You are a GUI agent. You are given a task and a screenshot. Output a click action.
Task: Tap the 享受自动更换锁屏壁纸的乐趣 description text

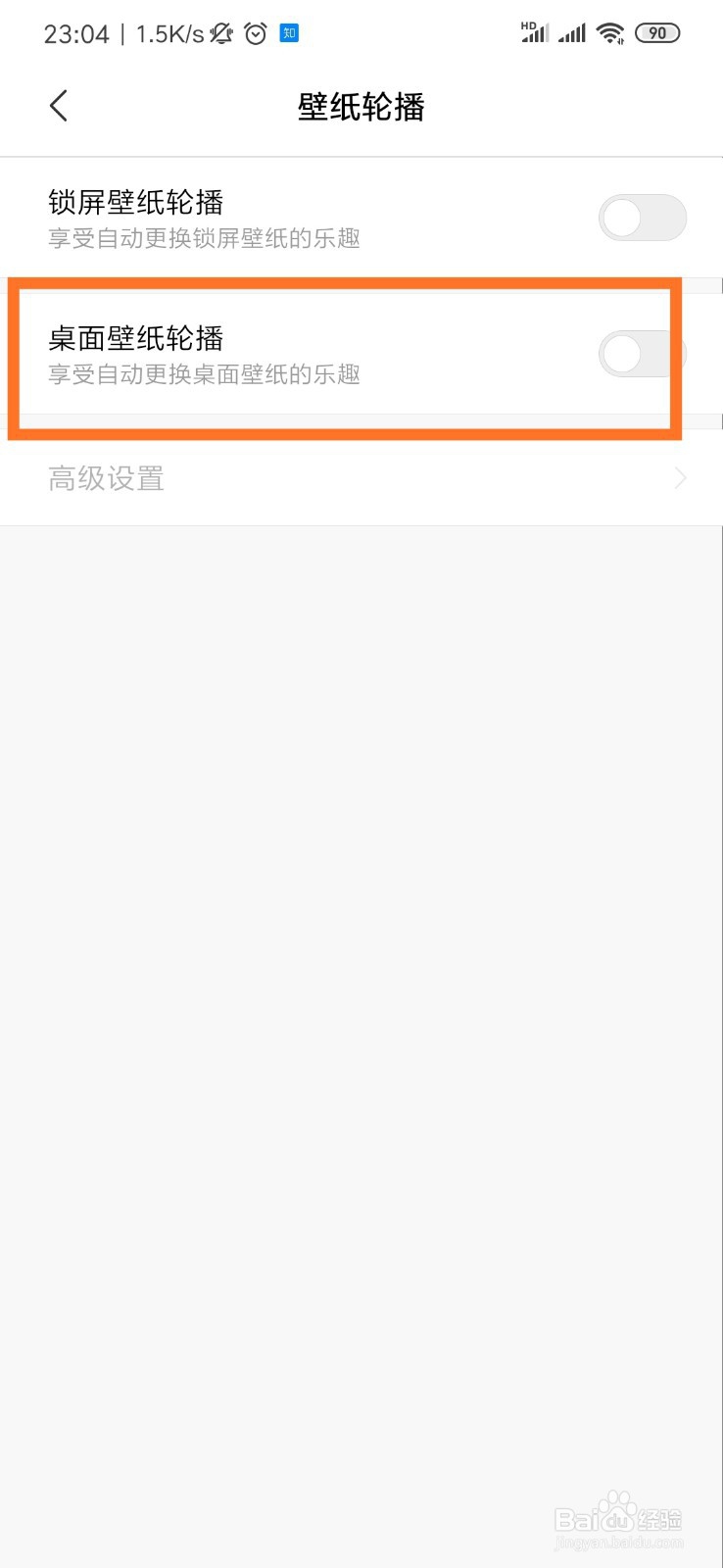click(206, 238)
